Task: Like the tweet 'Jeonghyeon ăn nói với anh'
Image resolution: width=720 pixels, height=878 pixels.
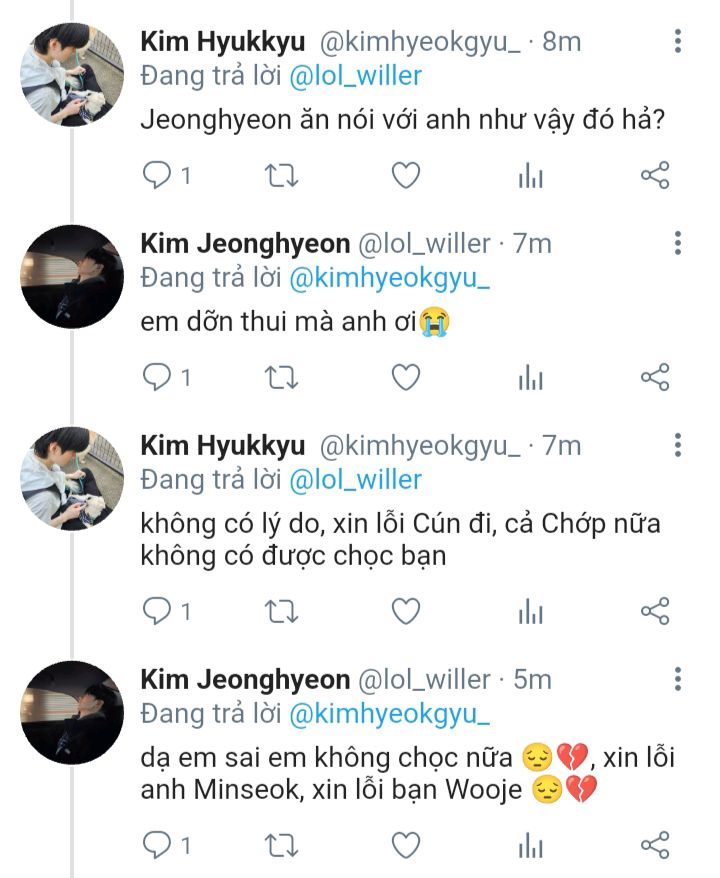Action: [405, 176]
